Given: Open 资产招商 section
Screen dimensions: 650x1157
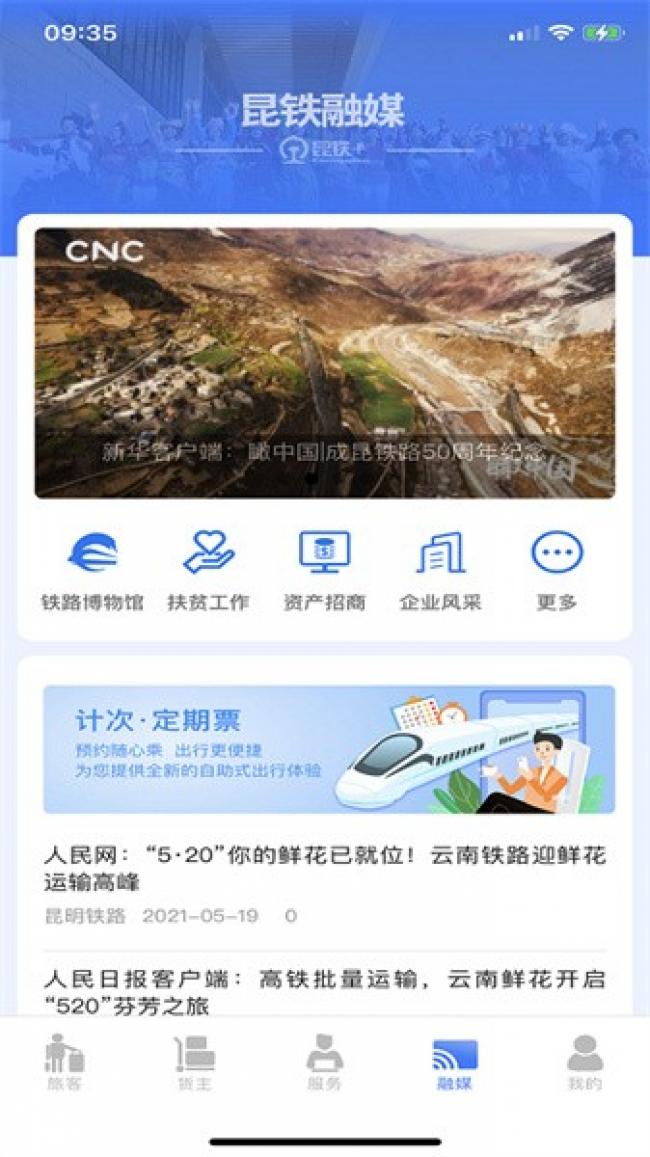Looking at the screenshot, I should tap(325, 572).
